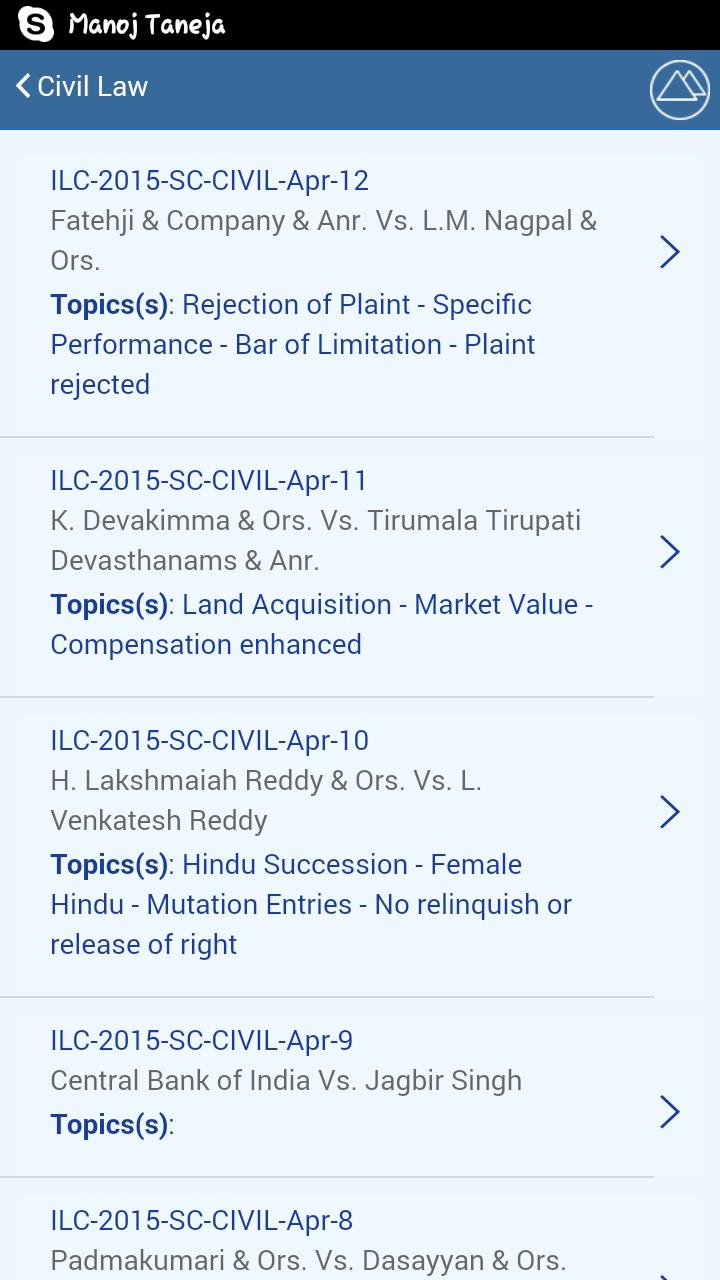Tap the back arrow beside Civil Law
The width and height of the screenshot is (720, 1280).
22,86
